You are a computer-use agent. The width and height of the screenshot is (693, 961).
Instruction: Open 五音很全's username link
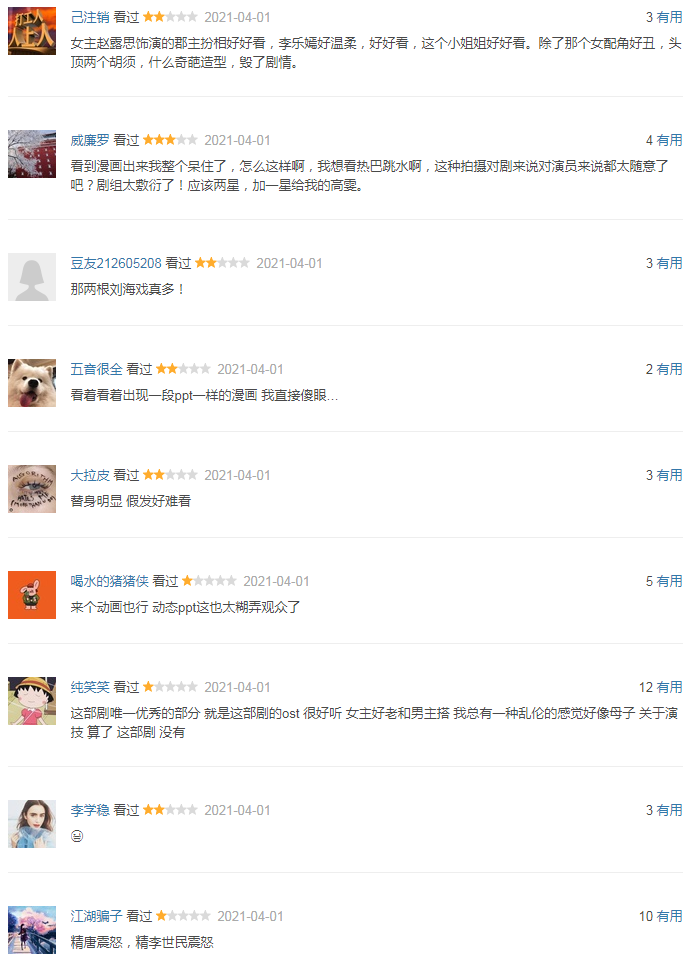(x=97, y=369)
